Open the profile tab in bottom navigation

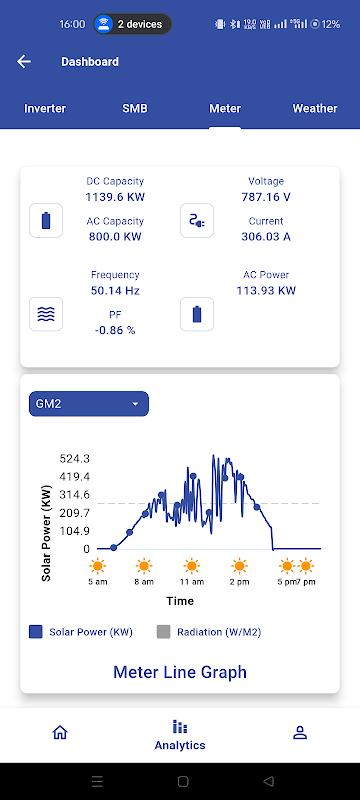click(x=300, y=733)
